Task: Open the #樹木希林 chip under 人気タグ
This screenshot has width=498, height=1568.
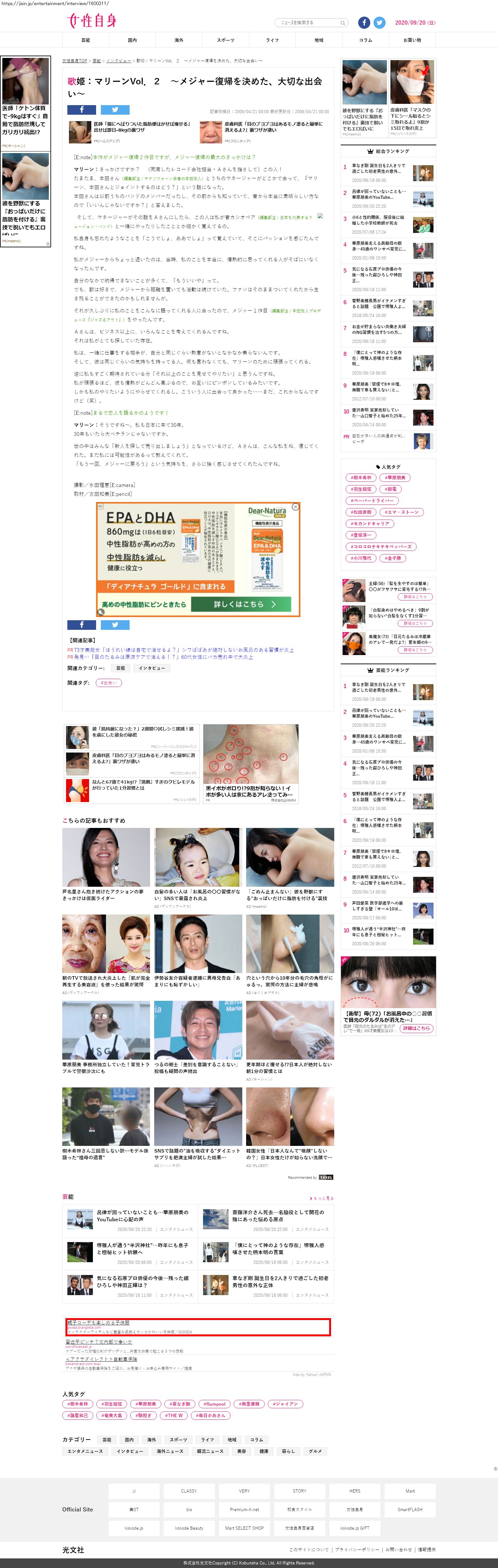Action: [361, 478]
